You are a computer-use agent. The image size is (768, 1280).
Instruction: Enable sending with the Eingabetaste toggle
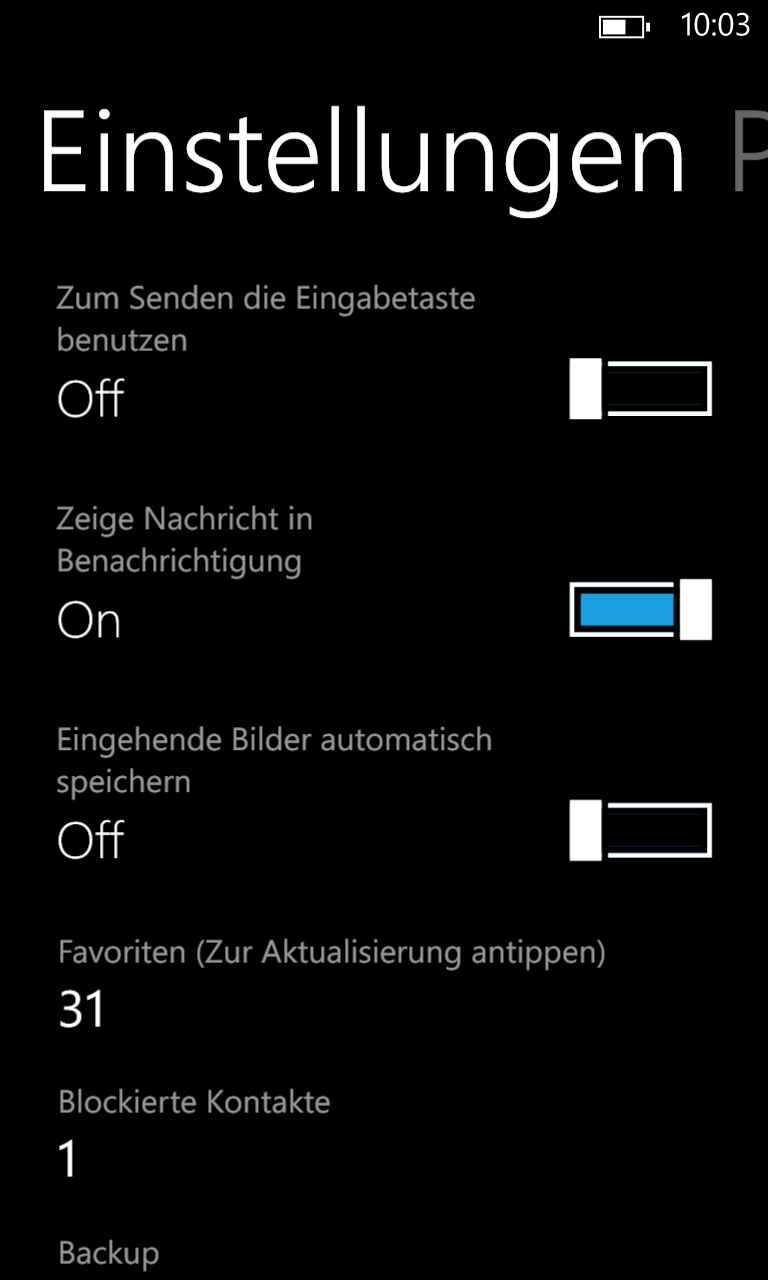click(x=640, y=389)
